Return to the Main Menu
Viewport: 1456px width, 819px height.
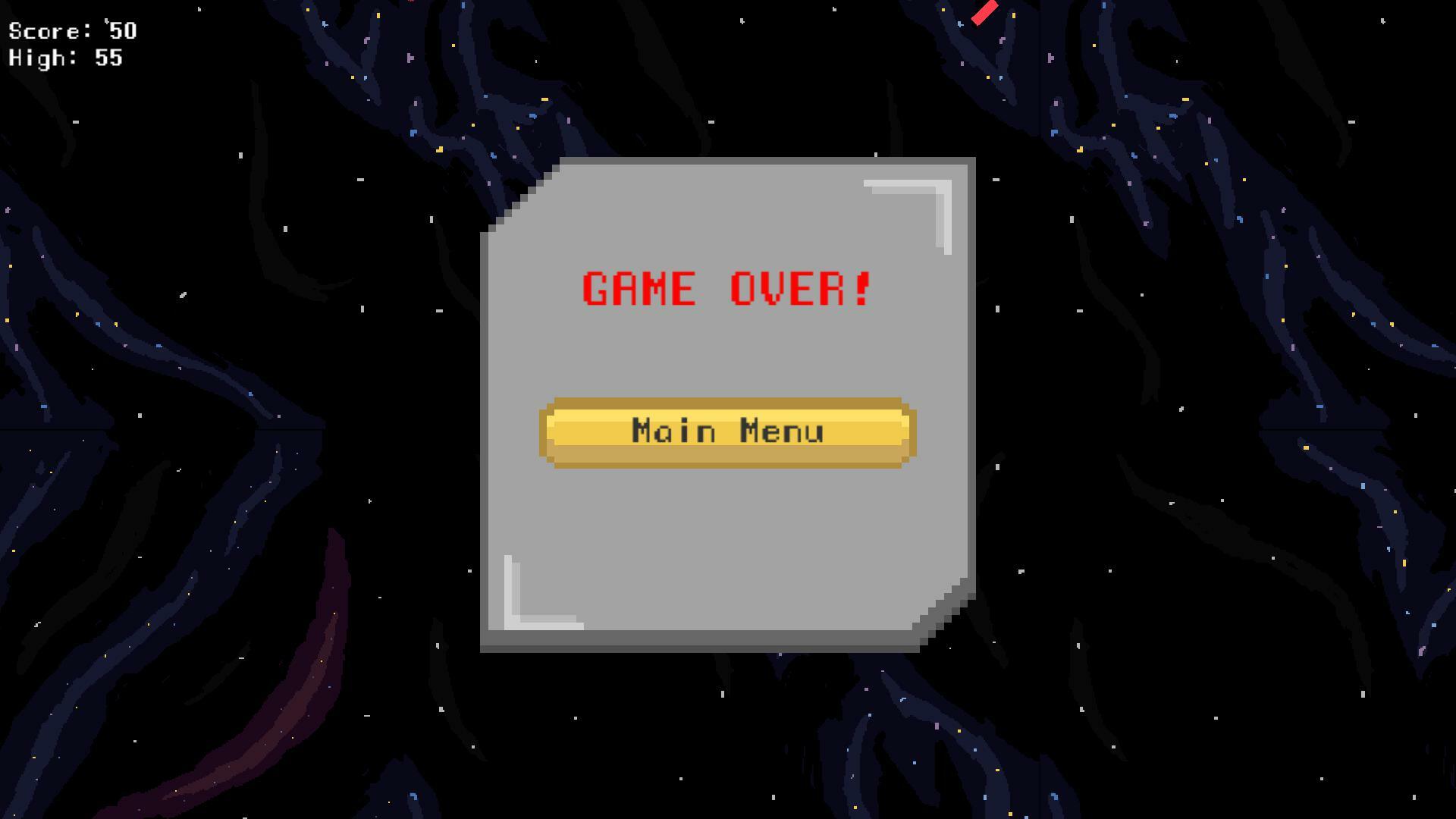727,432
